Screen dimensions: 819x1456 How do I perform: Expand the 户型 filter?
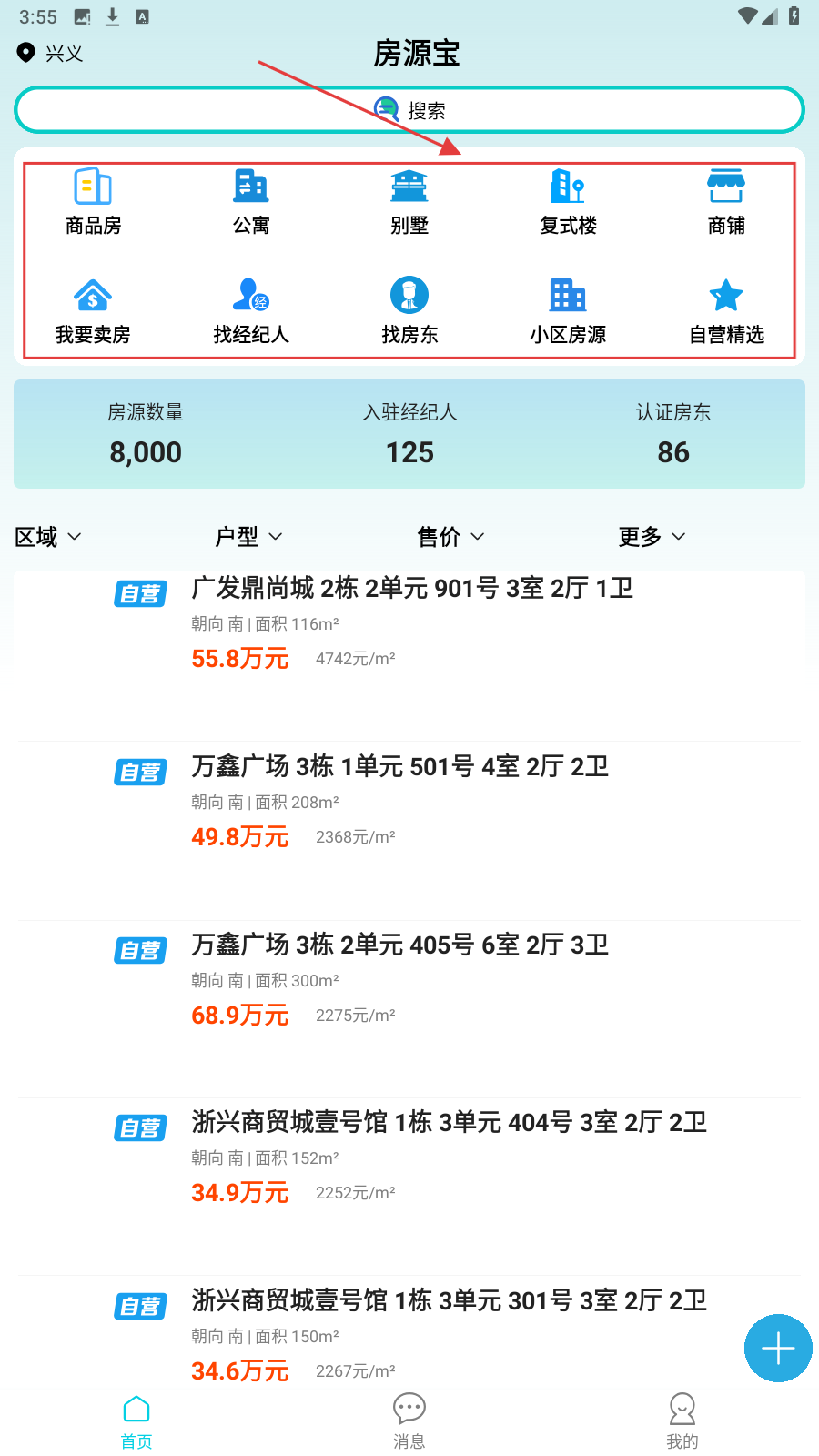pyautogui.click(x=248, y=537)
